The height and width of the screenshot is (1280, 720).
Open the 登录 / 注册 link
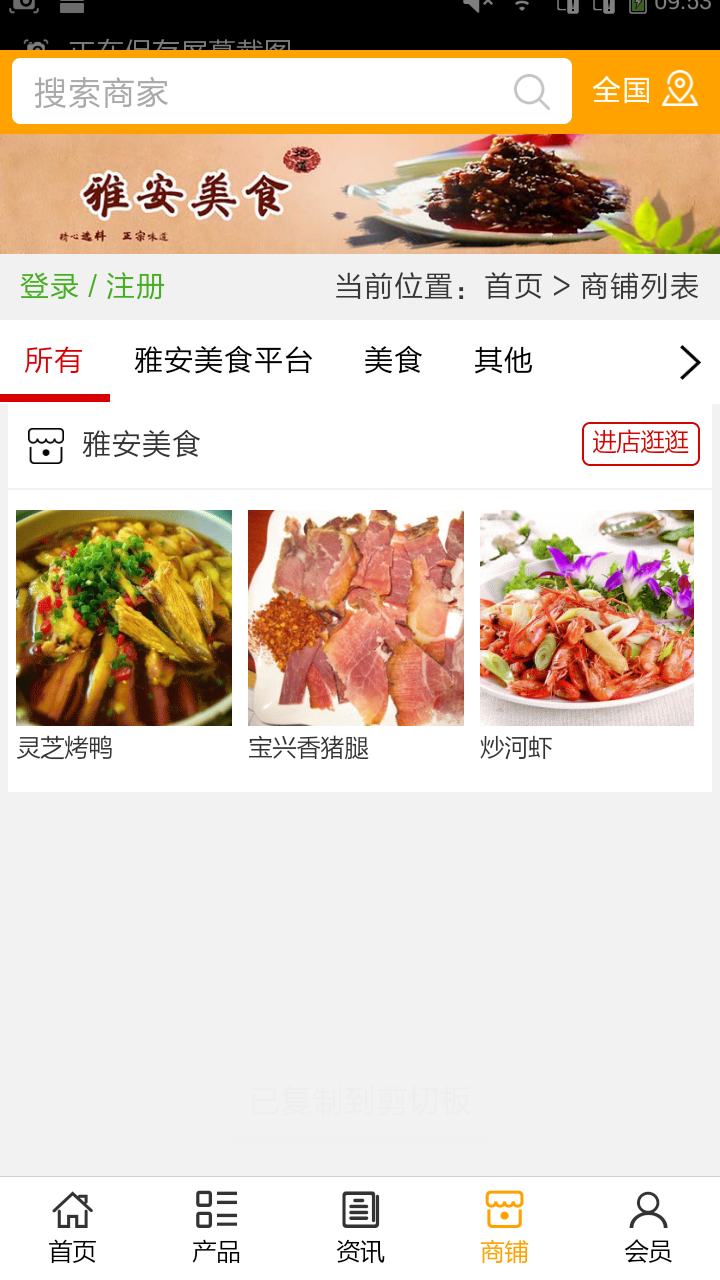coord(92,287)
